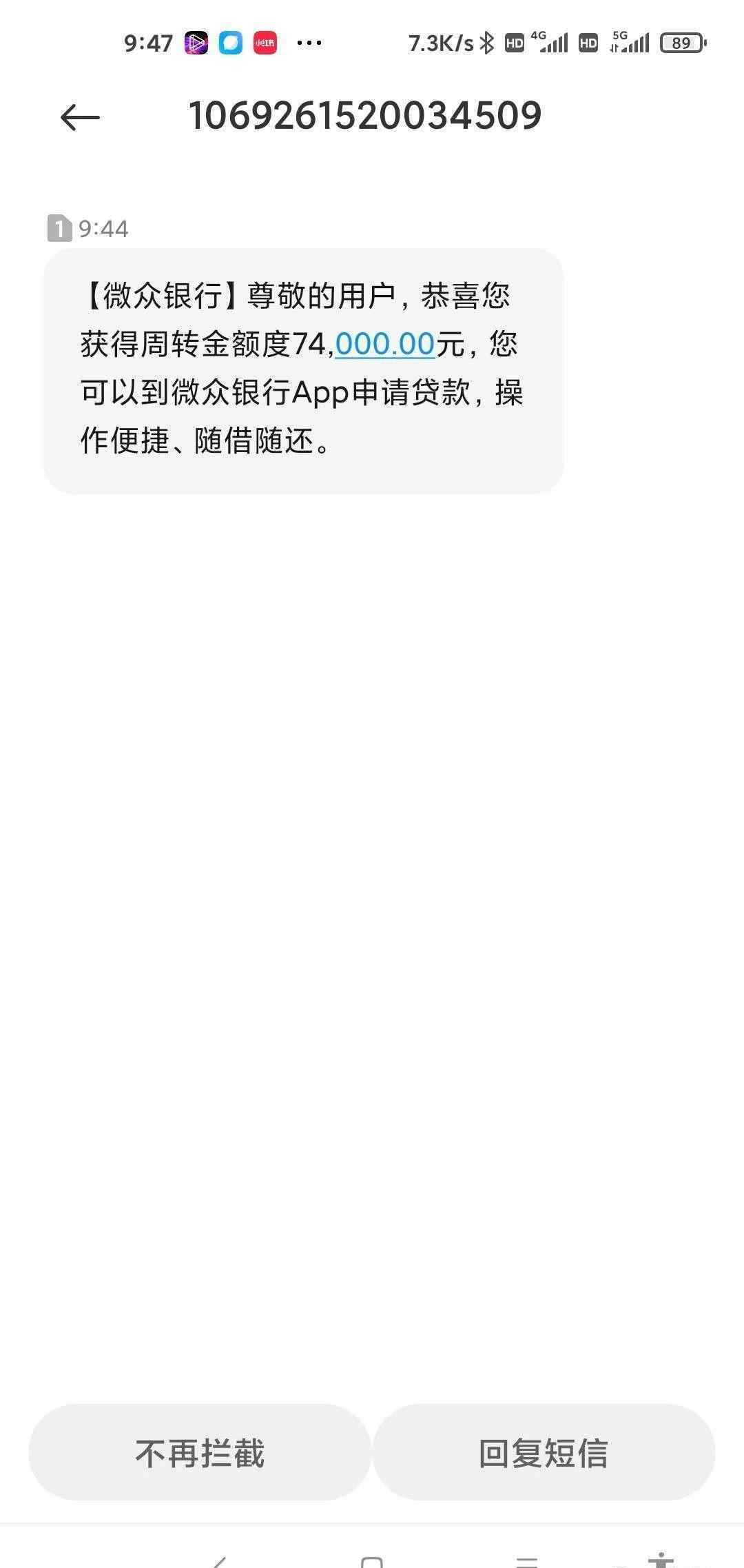Go back from this SMS thread

pos(80,117)
